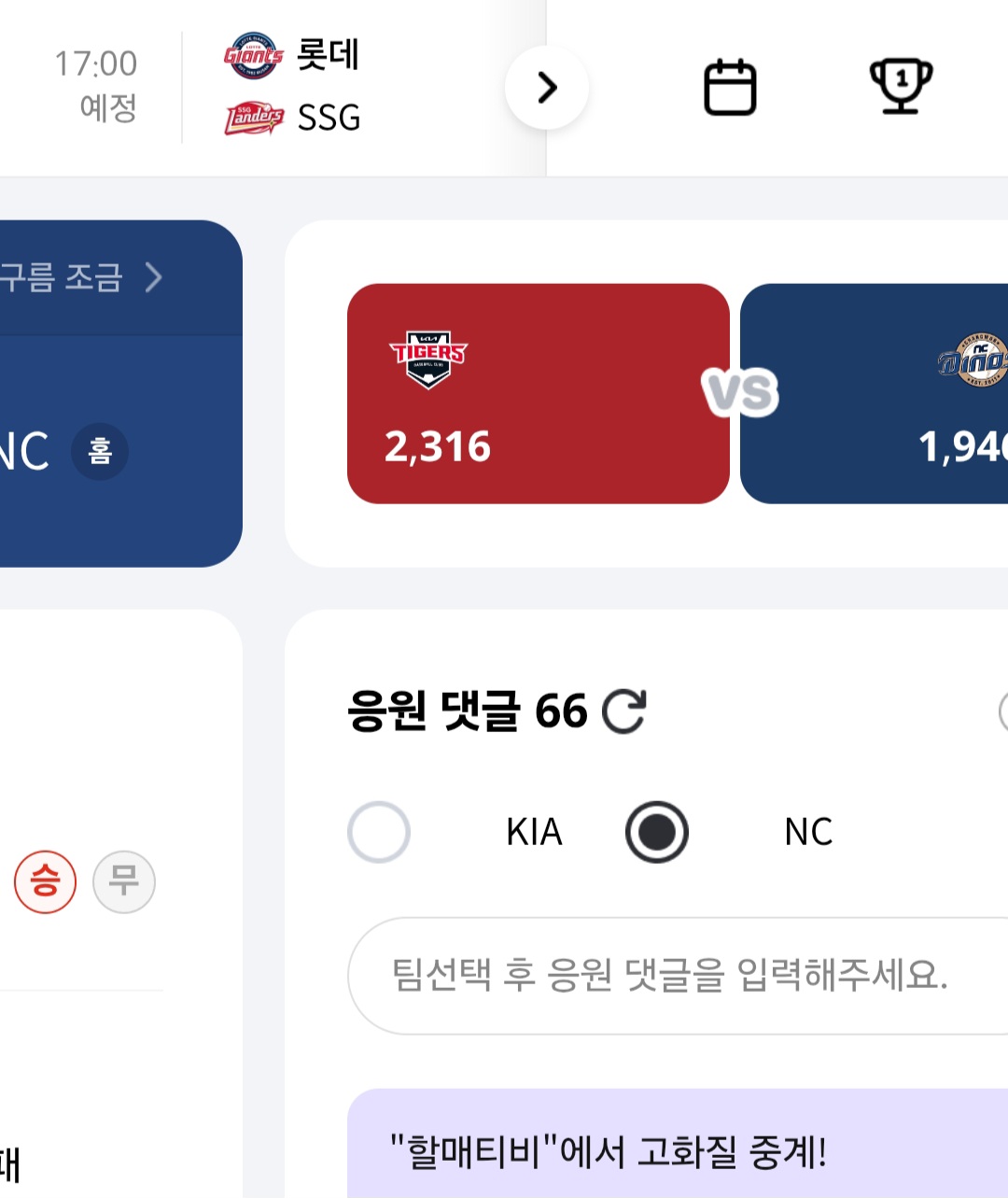Open the schedule calendar icon
Screen dimensions: 1008x1198
[x=729, y=88]
